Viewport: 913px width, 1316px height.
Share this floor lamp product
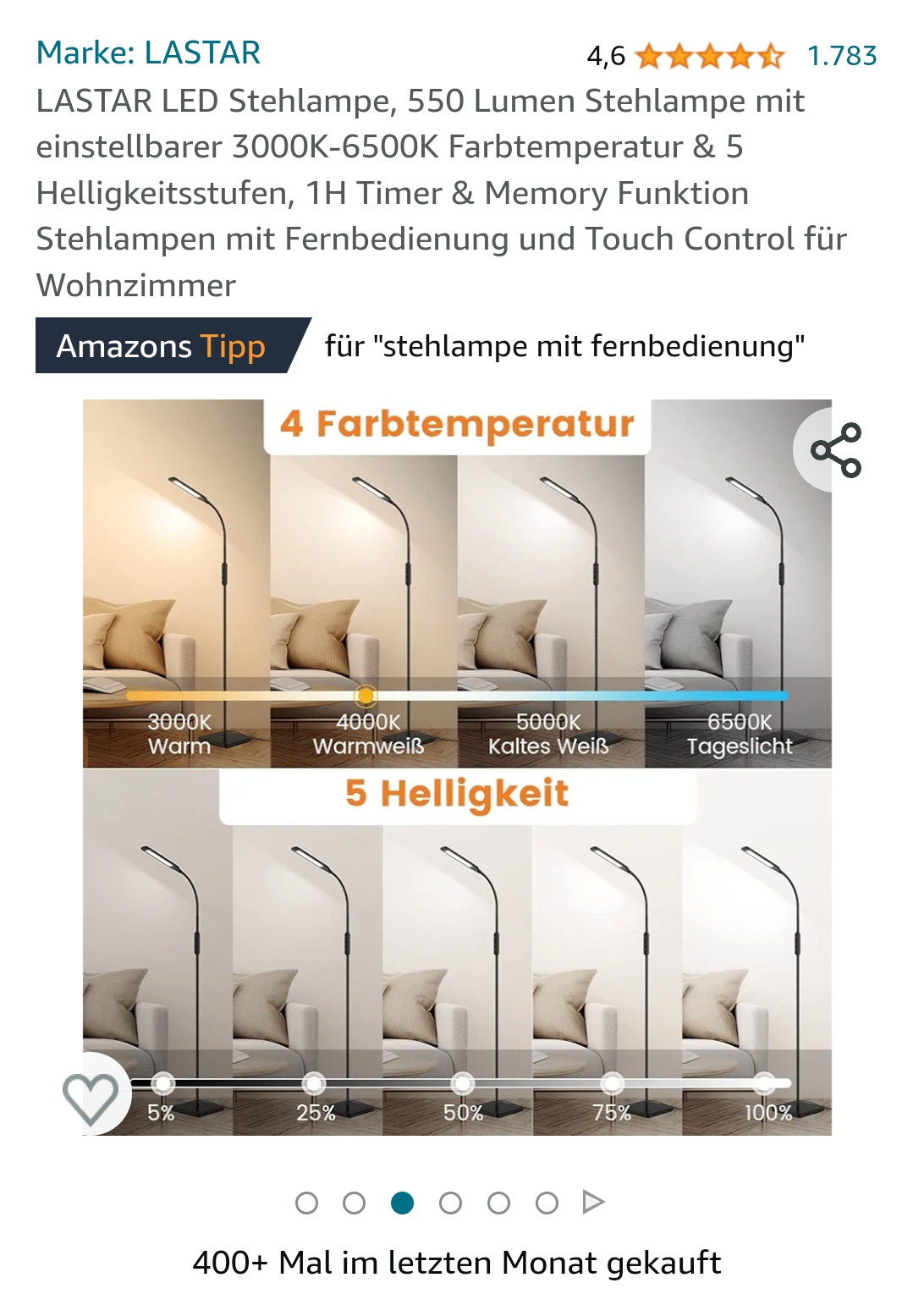pos(835,450)
